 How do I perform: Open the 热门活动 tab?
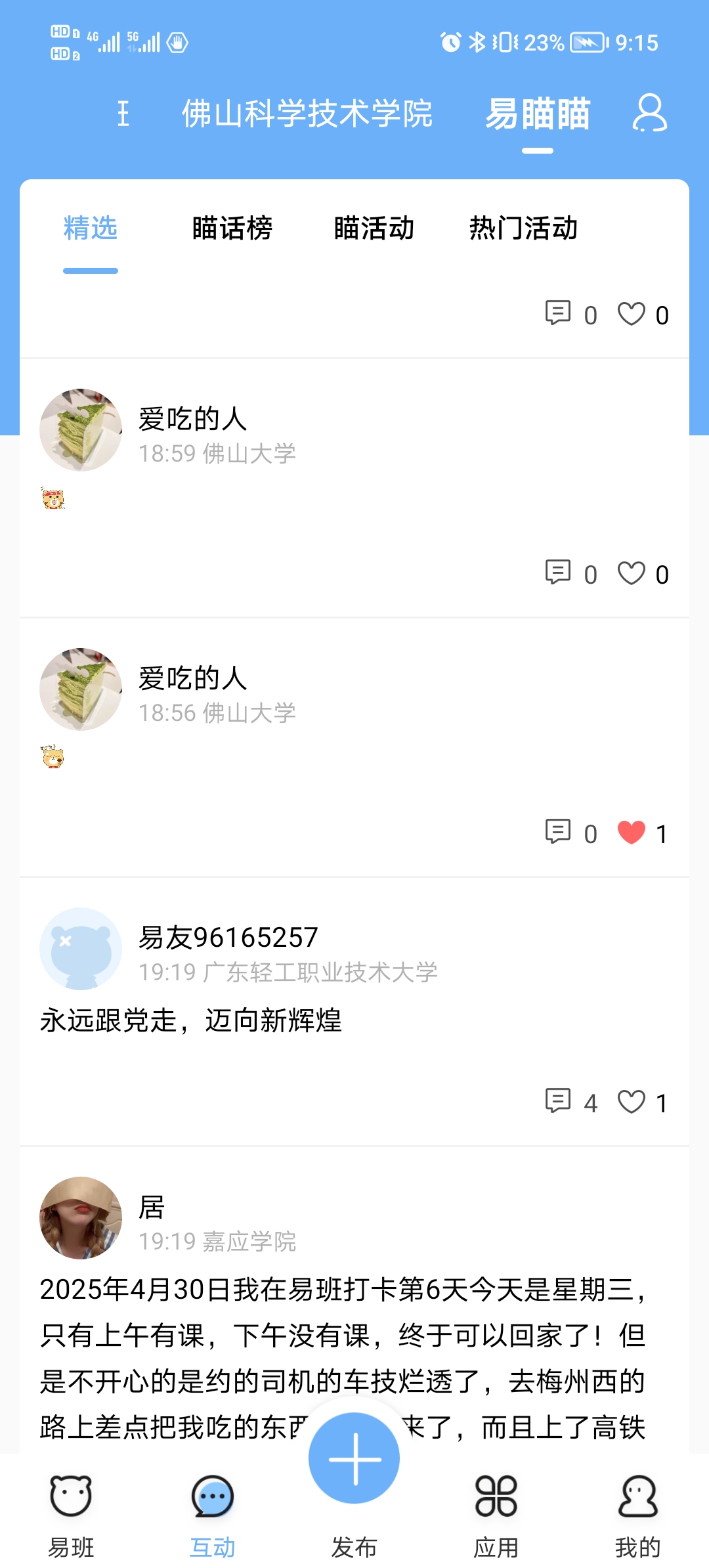[x=523, y=229]
